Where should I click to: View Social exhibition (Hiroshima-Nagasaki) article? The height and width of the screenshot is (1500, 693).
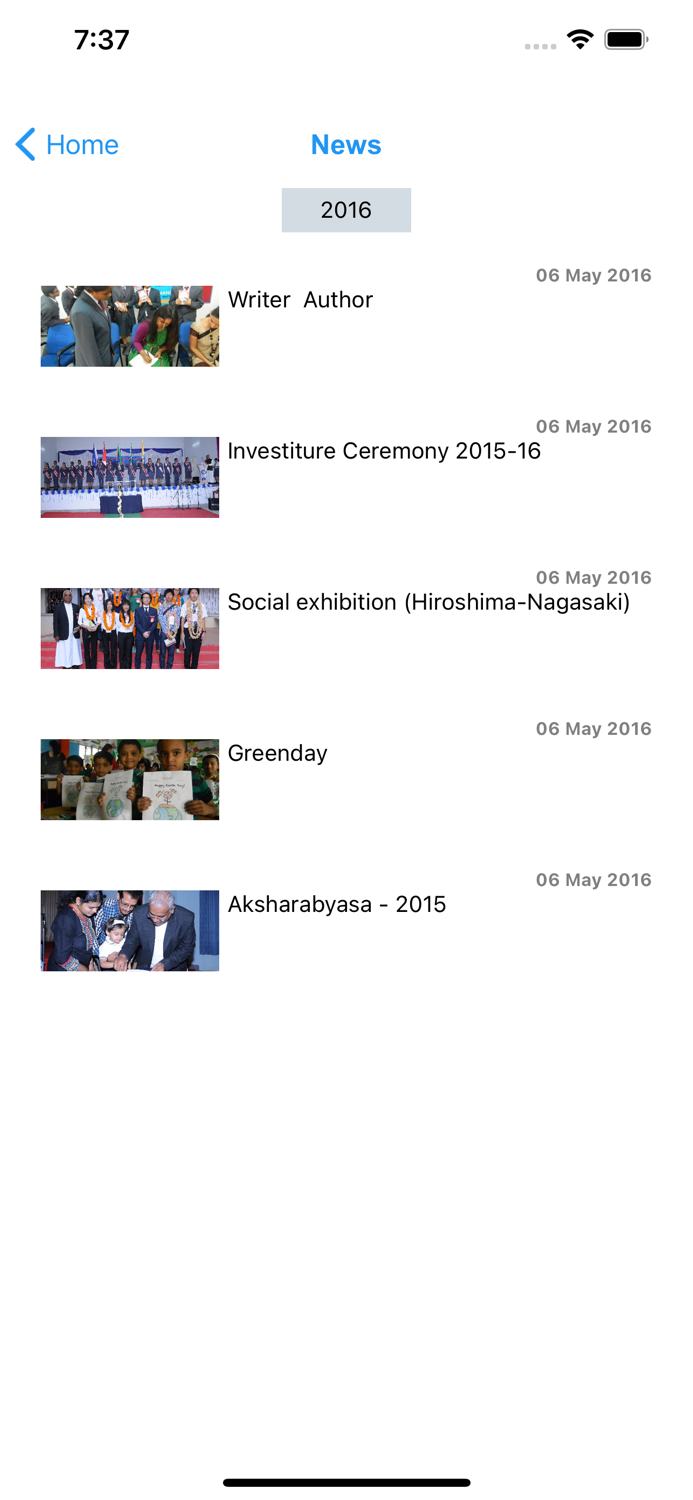(428, 602)
